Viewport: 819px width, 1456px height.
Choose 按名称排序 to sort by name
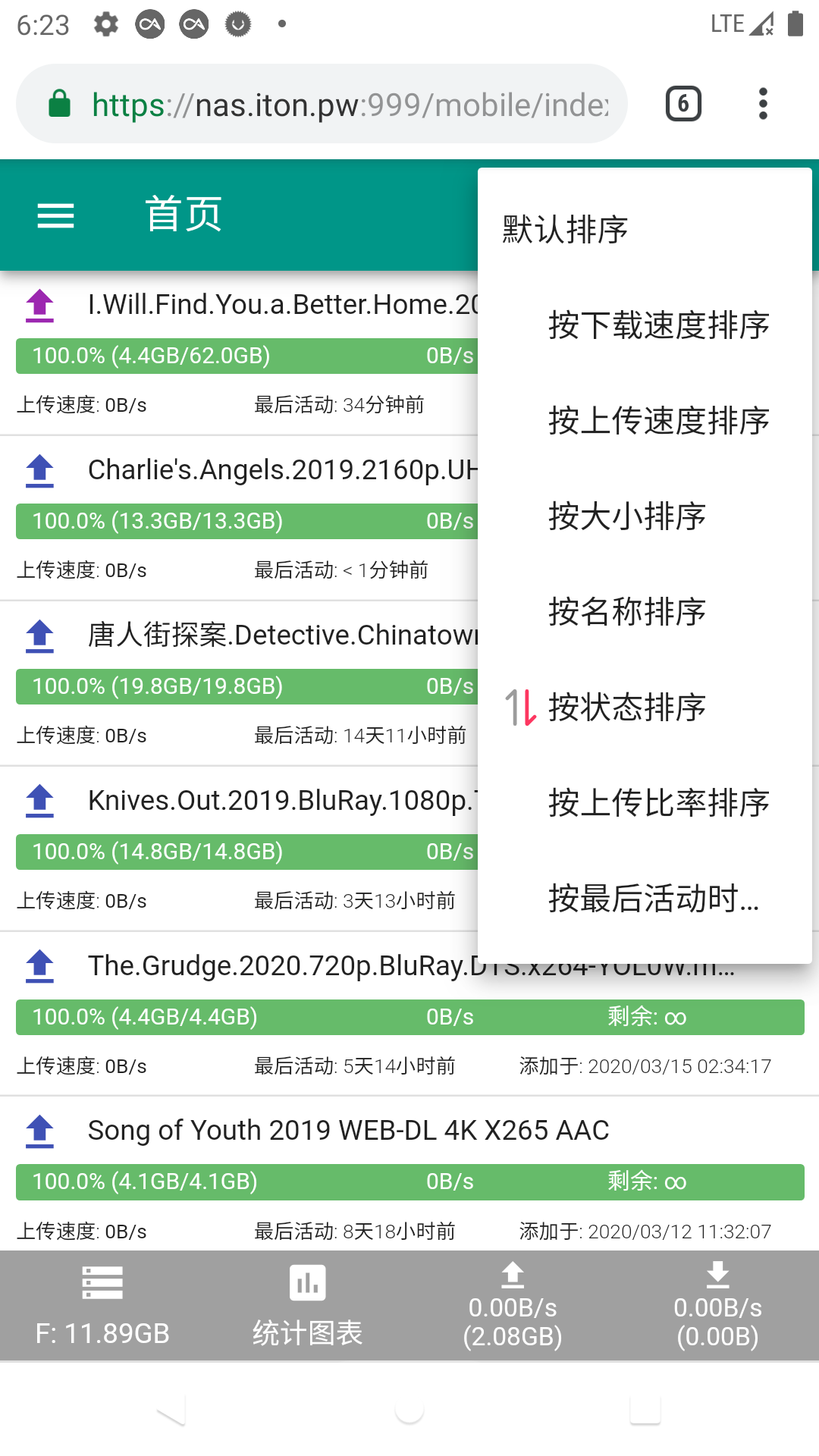click(x=645, y=612)
